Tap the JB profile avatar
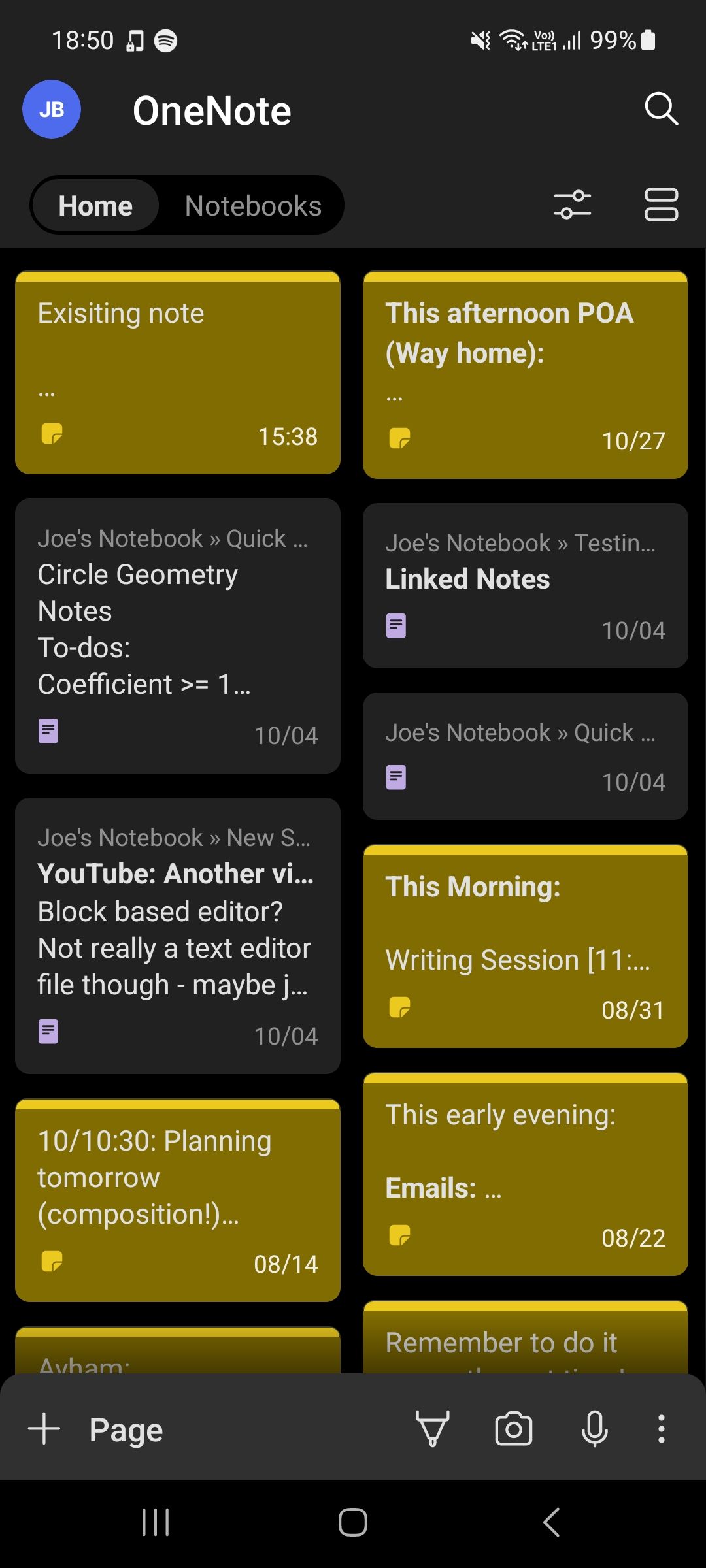The image size is (706, 1568). (52, 109)
